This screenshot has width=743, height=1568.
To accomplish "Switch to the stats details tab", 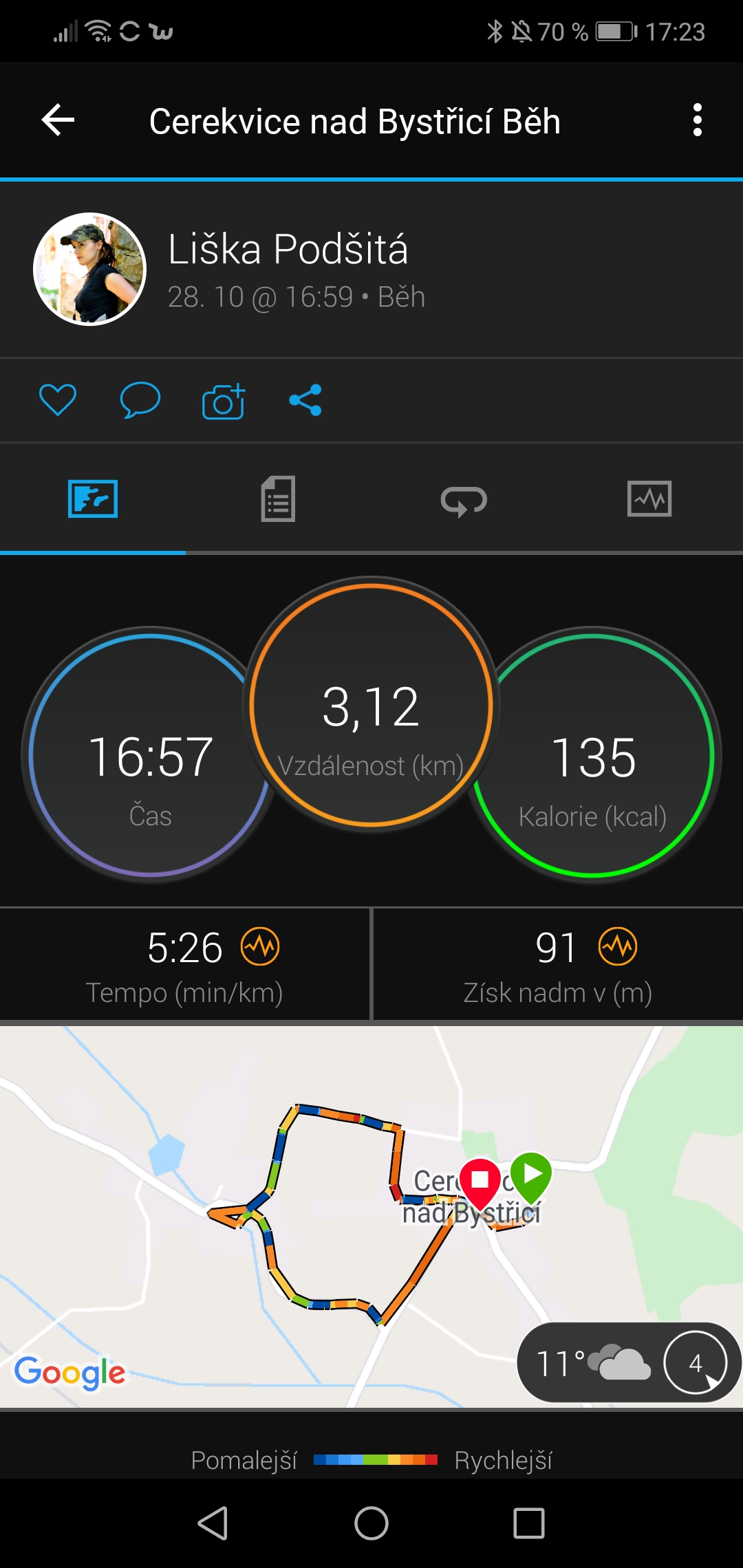I will point(278,499).
